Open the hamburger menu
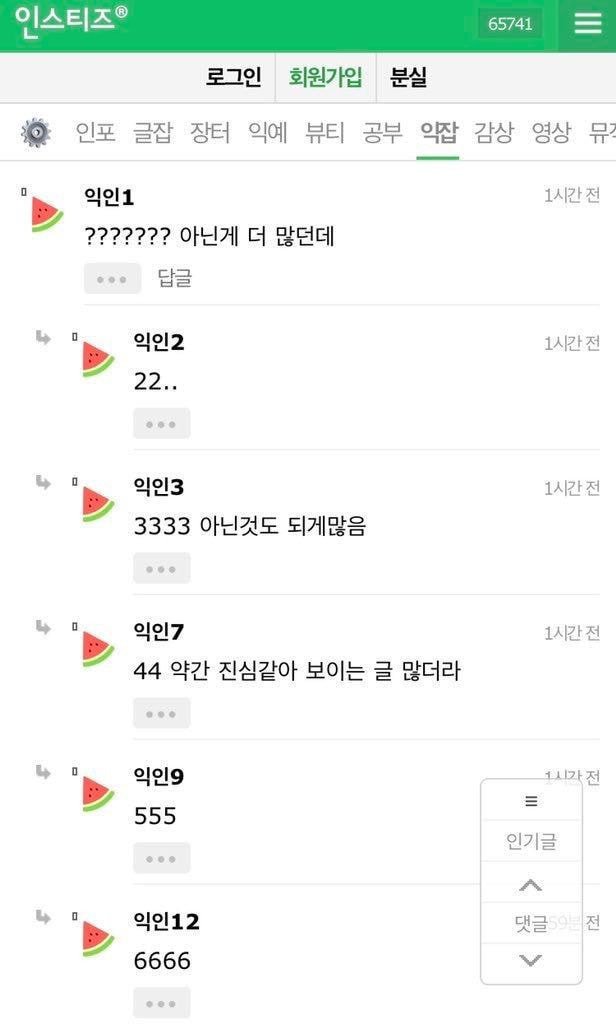616x1024 pixels. (588, 24)
